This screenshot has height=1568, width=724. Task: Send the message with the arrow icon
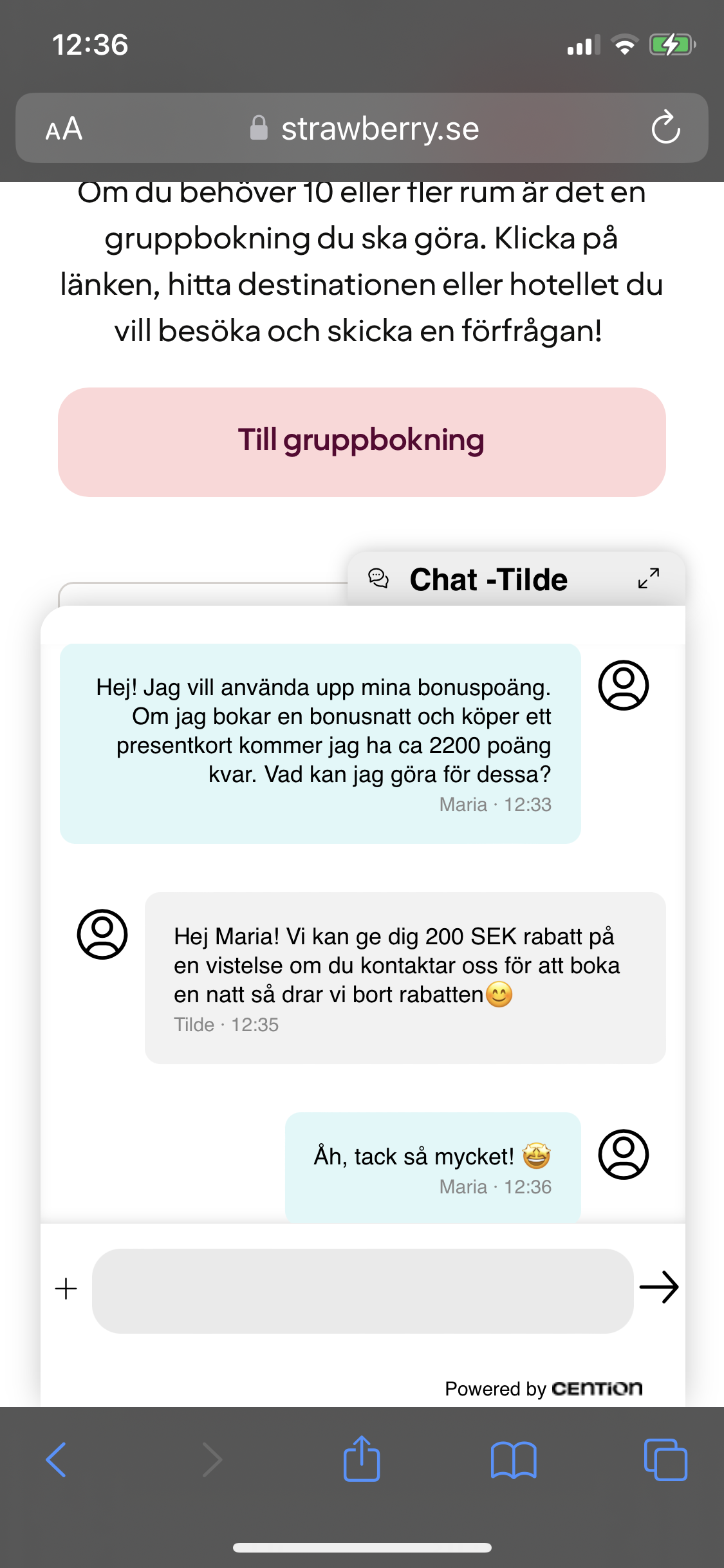pyautogui.click(x=659, y=1287)
